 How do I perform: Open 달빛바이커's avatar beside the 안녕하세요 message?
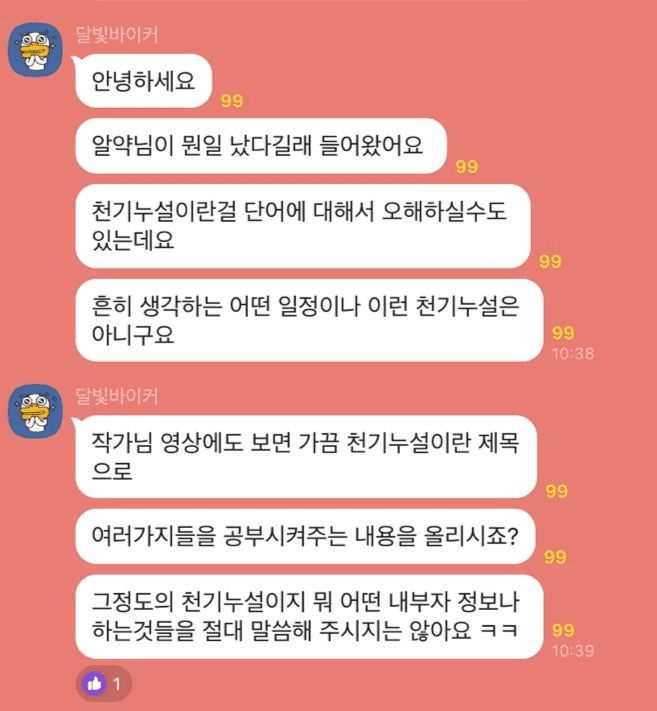[x=35, y=51]
